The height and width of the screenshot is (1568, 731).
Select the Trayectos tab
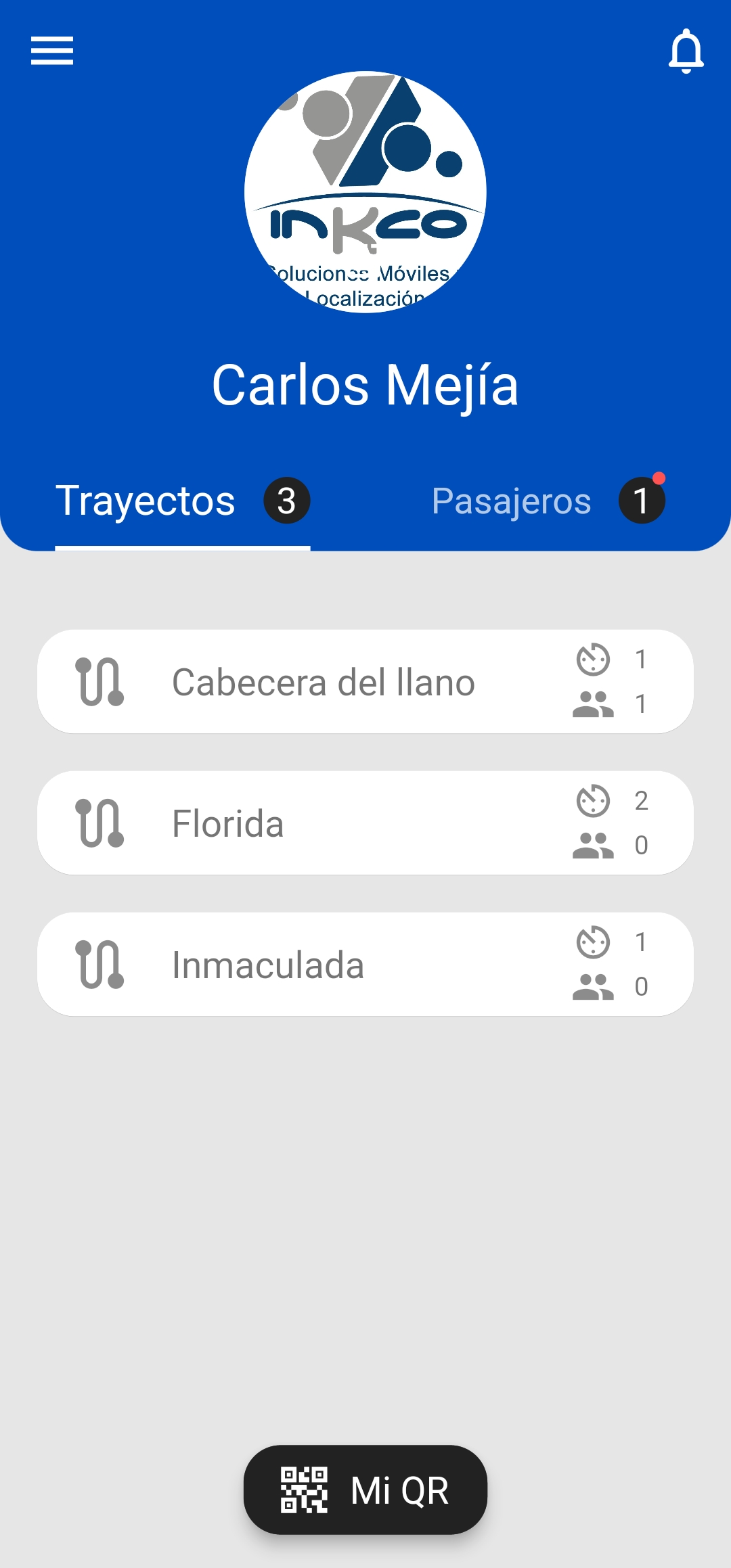(182, 501)
